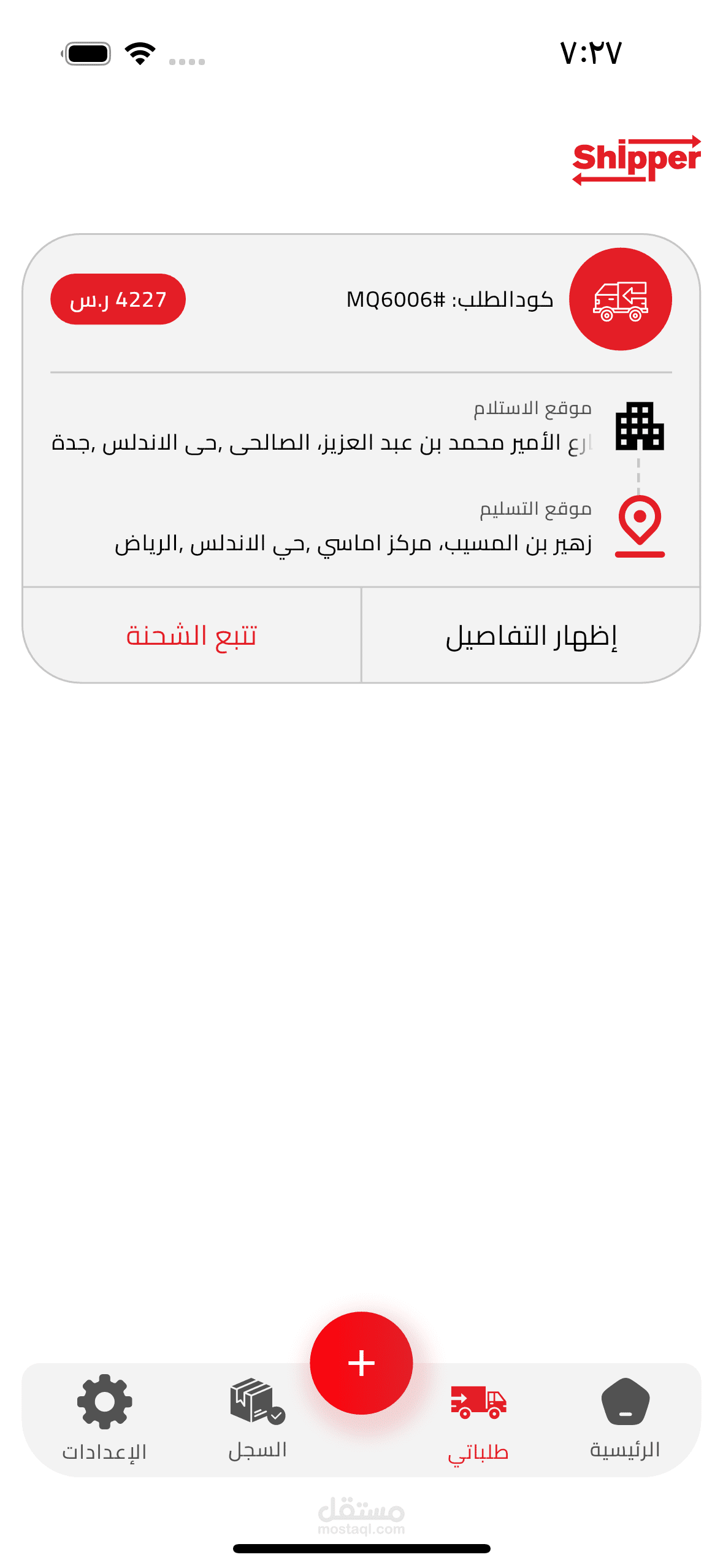The height and width of the screenshot is (1568, 723).
Task: Select the طلباتي orders tab
Action: 478,1418
